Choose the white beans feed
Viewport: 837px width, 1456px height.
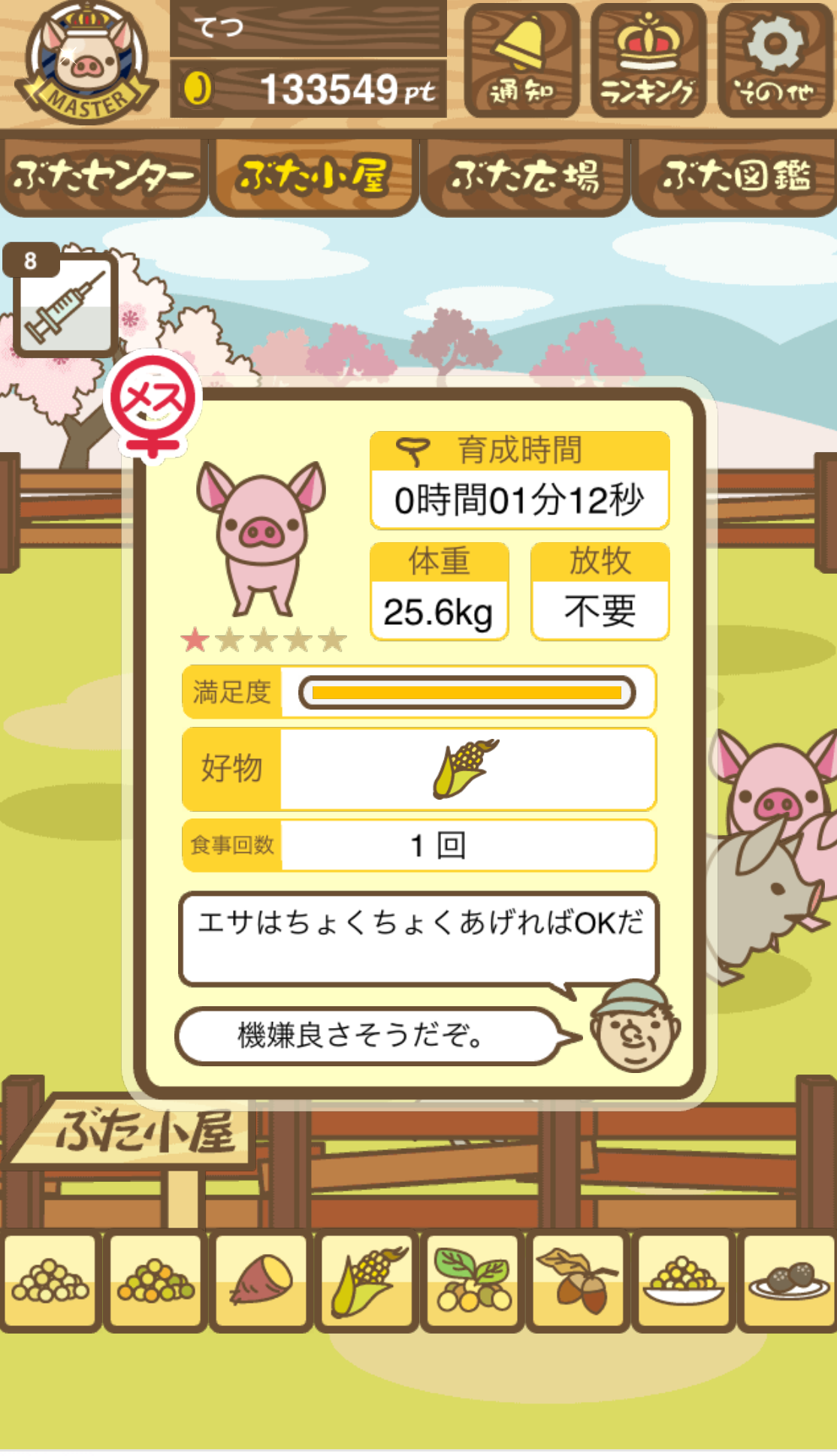50,1282
